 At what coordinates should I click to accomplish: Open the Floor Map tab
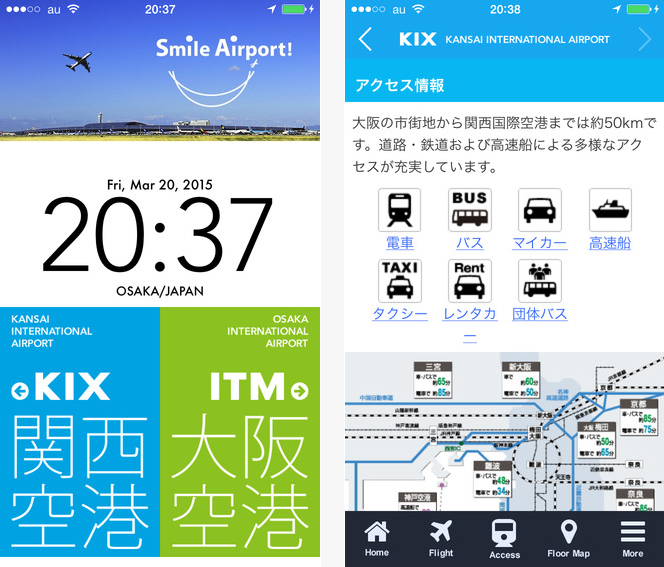tap(569, 539)
